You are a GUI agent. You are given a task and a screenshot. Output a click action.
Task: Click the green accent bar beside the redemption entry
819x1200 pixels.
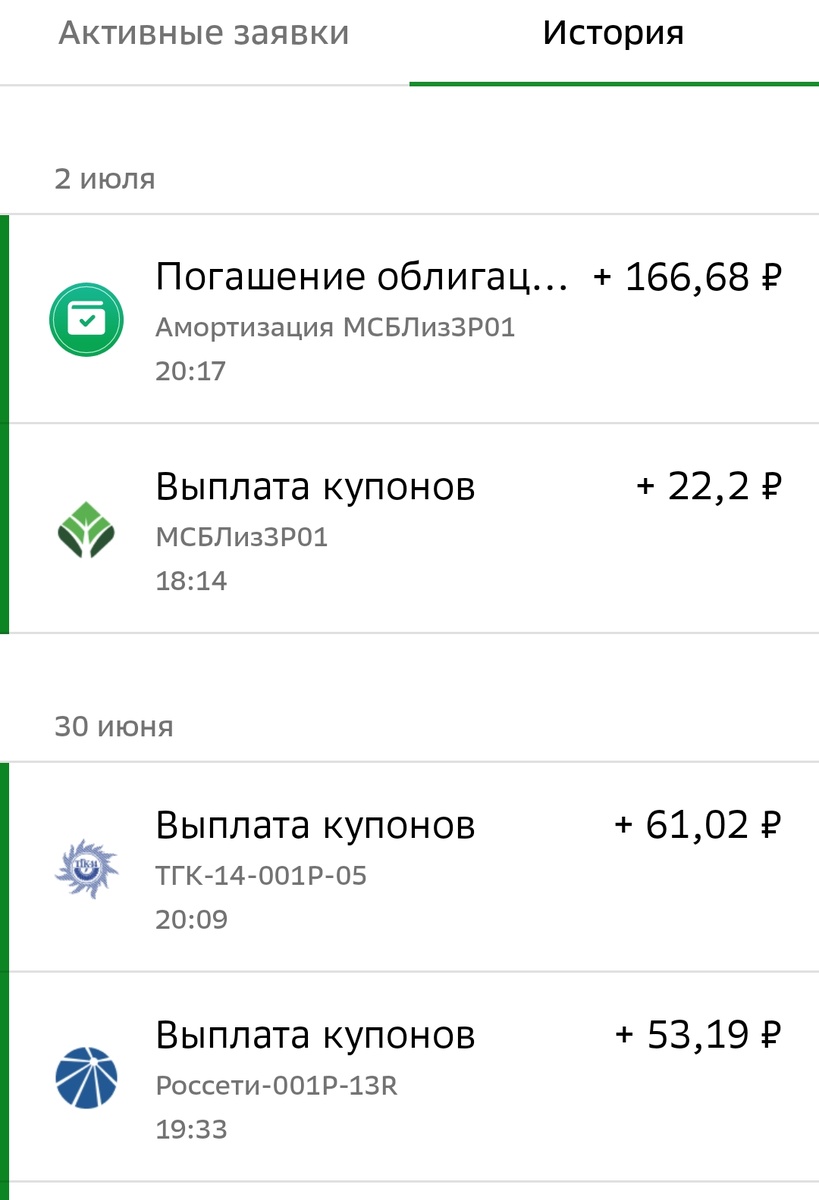6,318
